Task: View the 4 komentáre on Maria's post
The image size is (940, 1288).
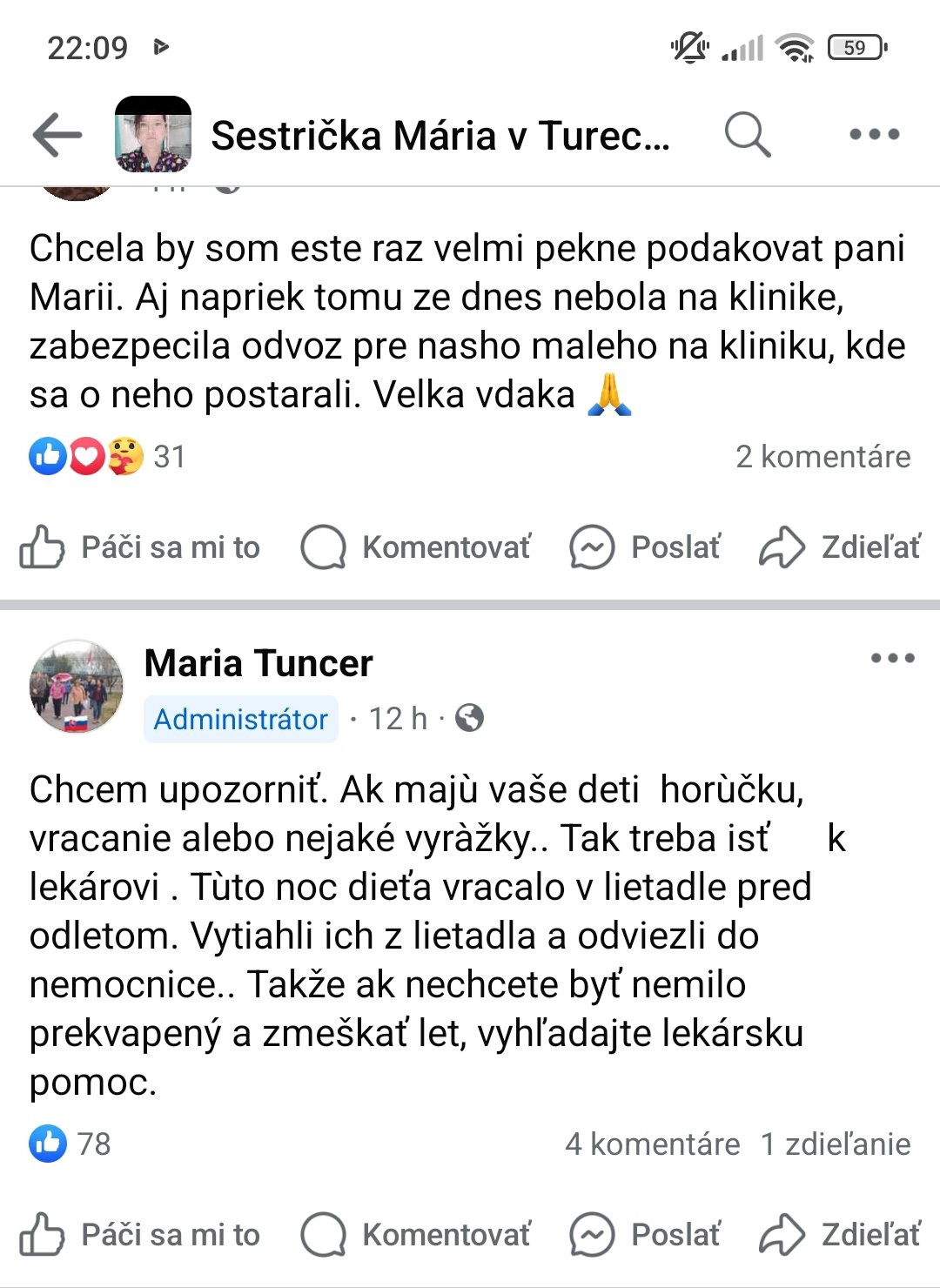Action: pyautogui.click(x=652, y=1144)
